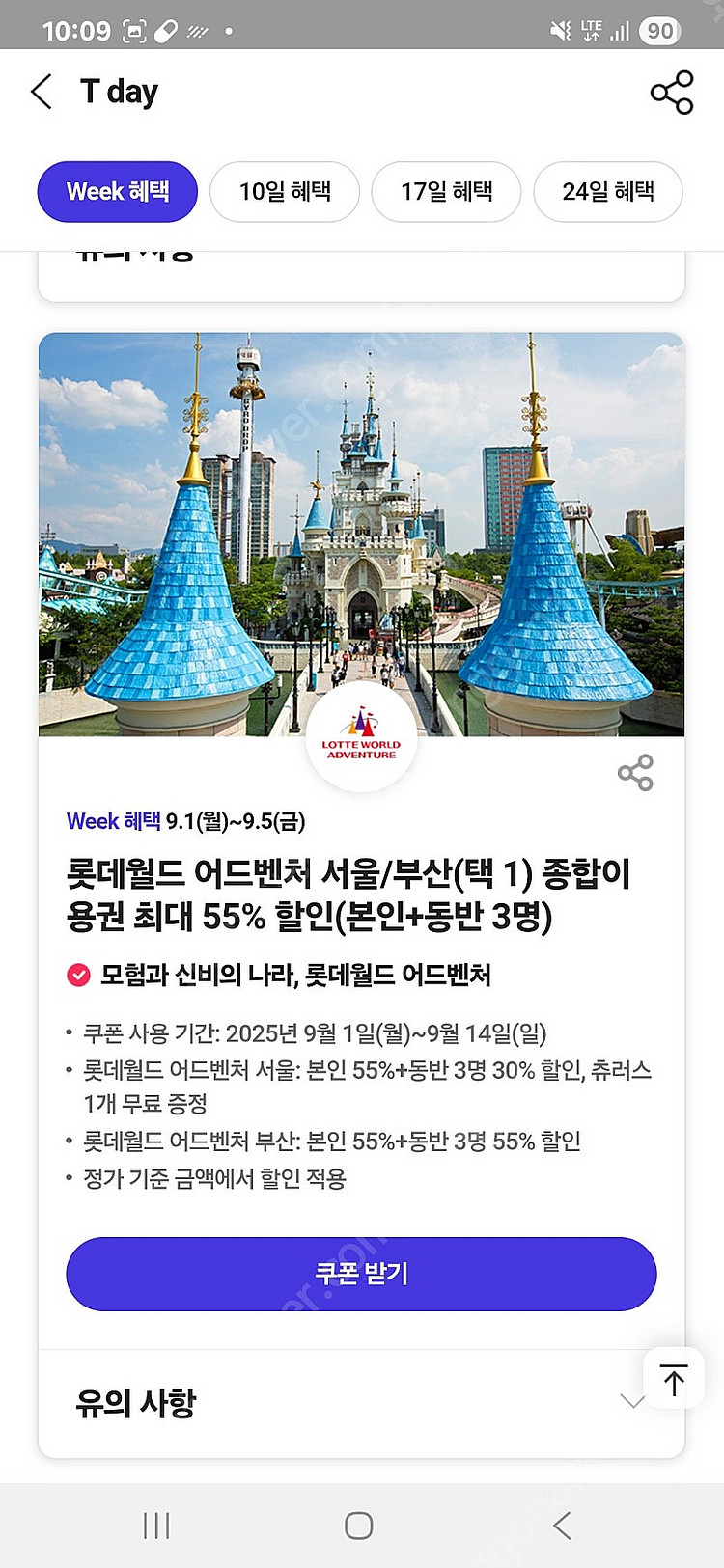Tap the share icon in the top bar

(x=673, y=93)
